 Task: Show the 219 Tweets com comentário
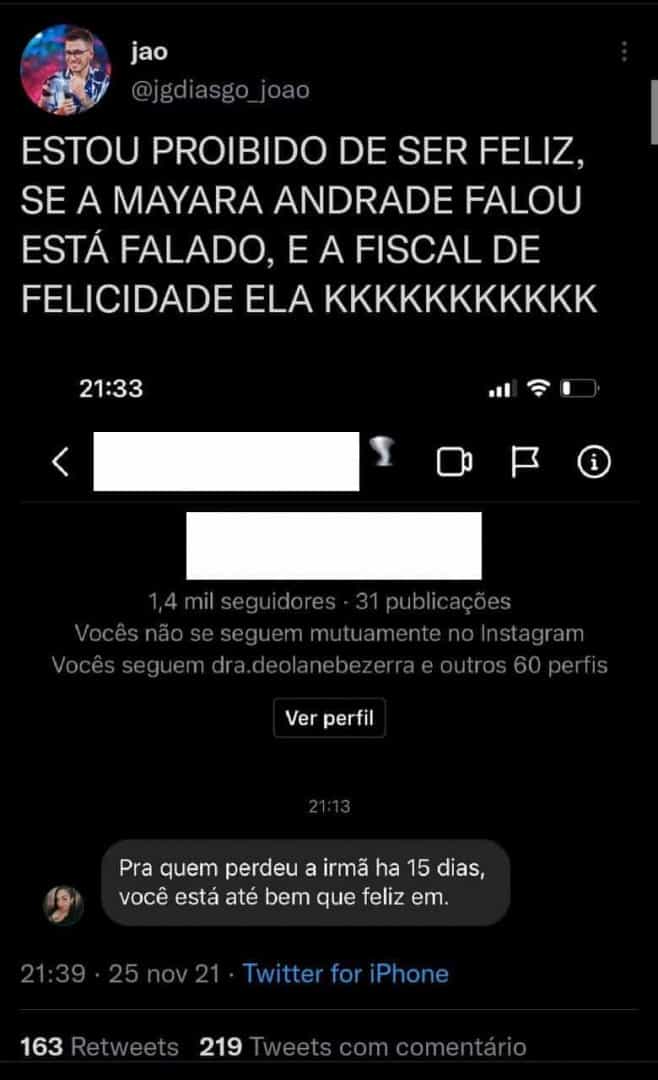pos(362,1047)
